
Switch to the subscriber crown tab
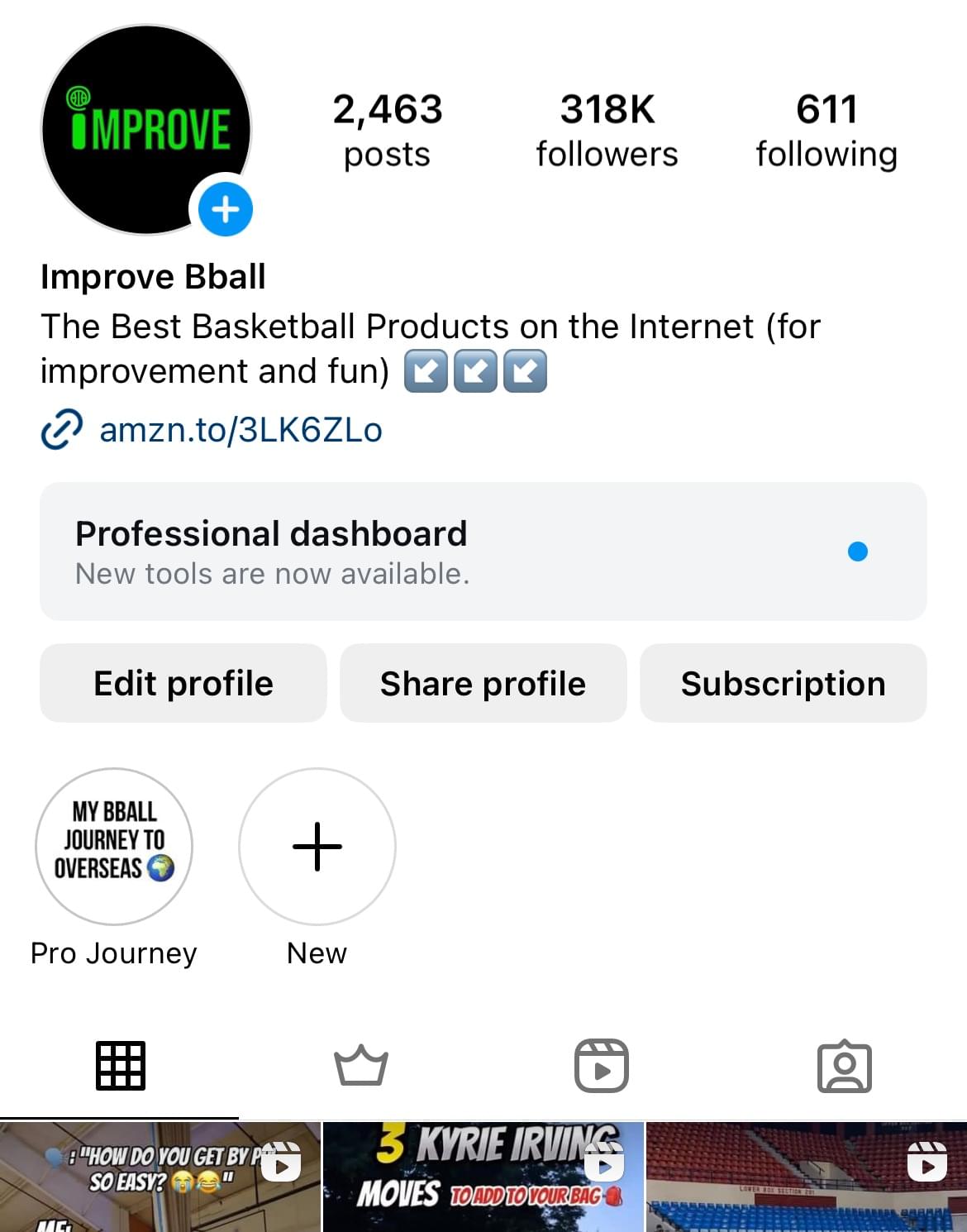point(361,1066)
